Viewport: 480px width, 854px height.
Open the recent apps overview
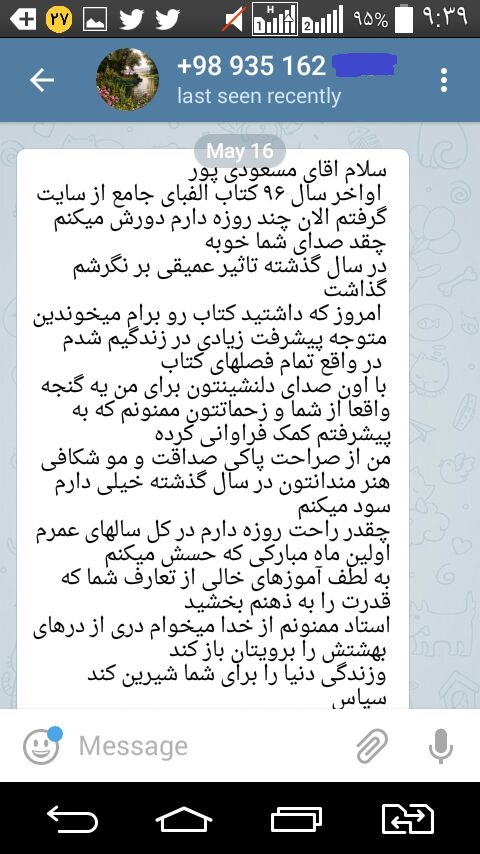click(296, 819)
